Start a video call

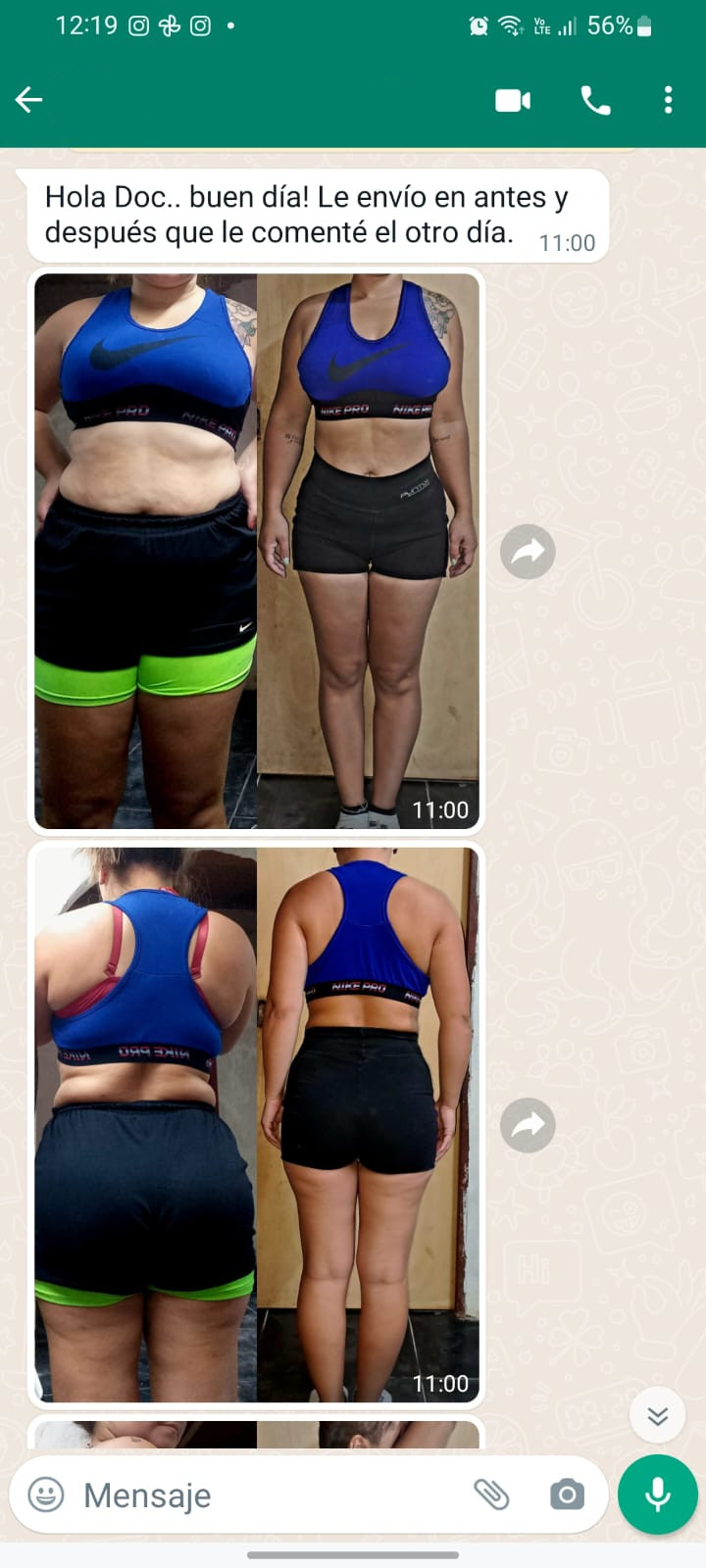click(x=513, y=100)
